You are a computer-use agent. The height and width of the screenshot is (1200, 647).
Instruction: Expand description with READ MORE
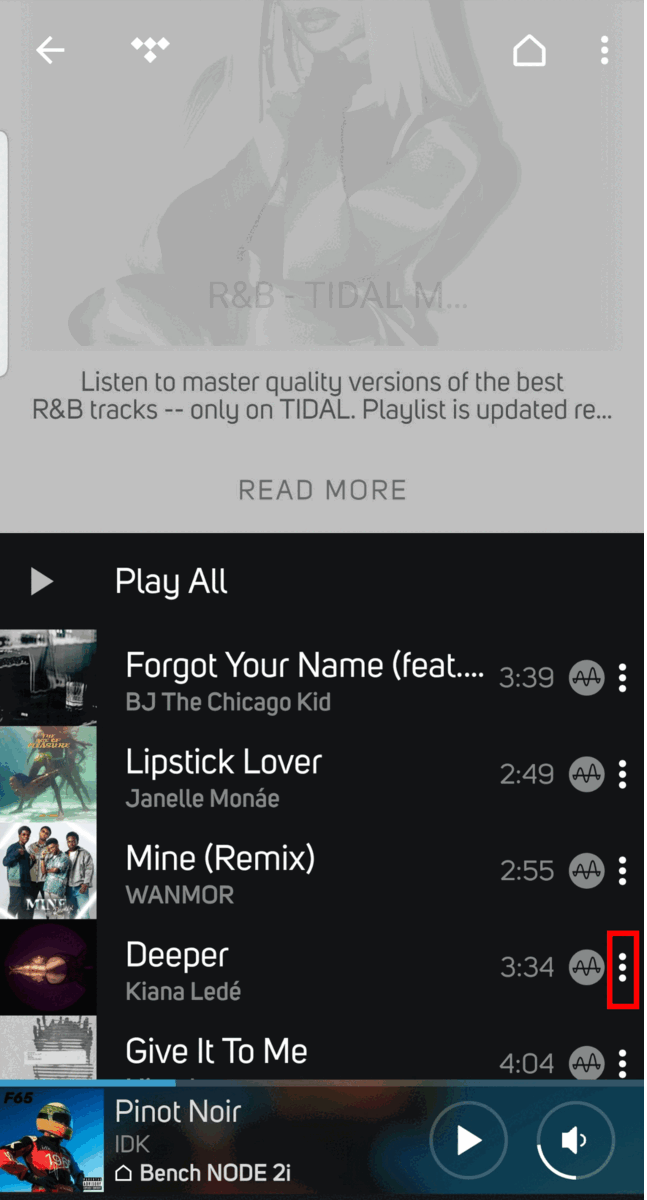click(x=322, y=490)
